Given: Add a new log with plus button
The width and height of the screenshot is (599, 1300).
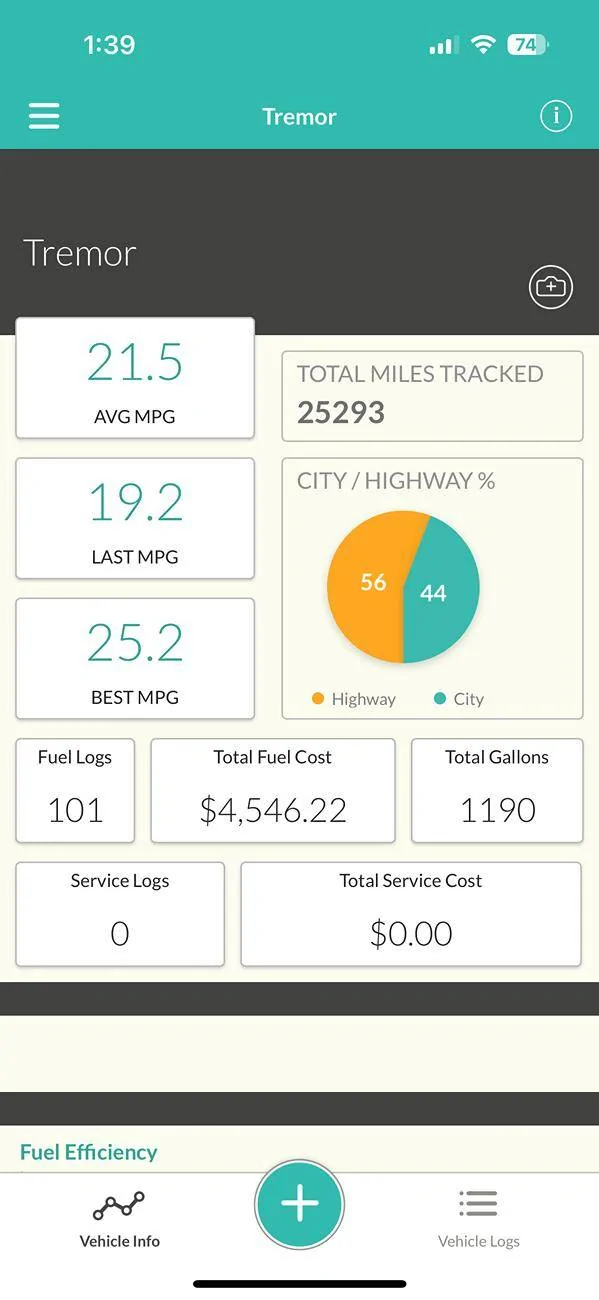Looking at the screenshot, I should pos(300,1204).
